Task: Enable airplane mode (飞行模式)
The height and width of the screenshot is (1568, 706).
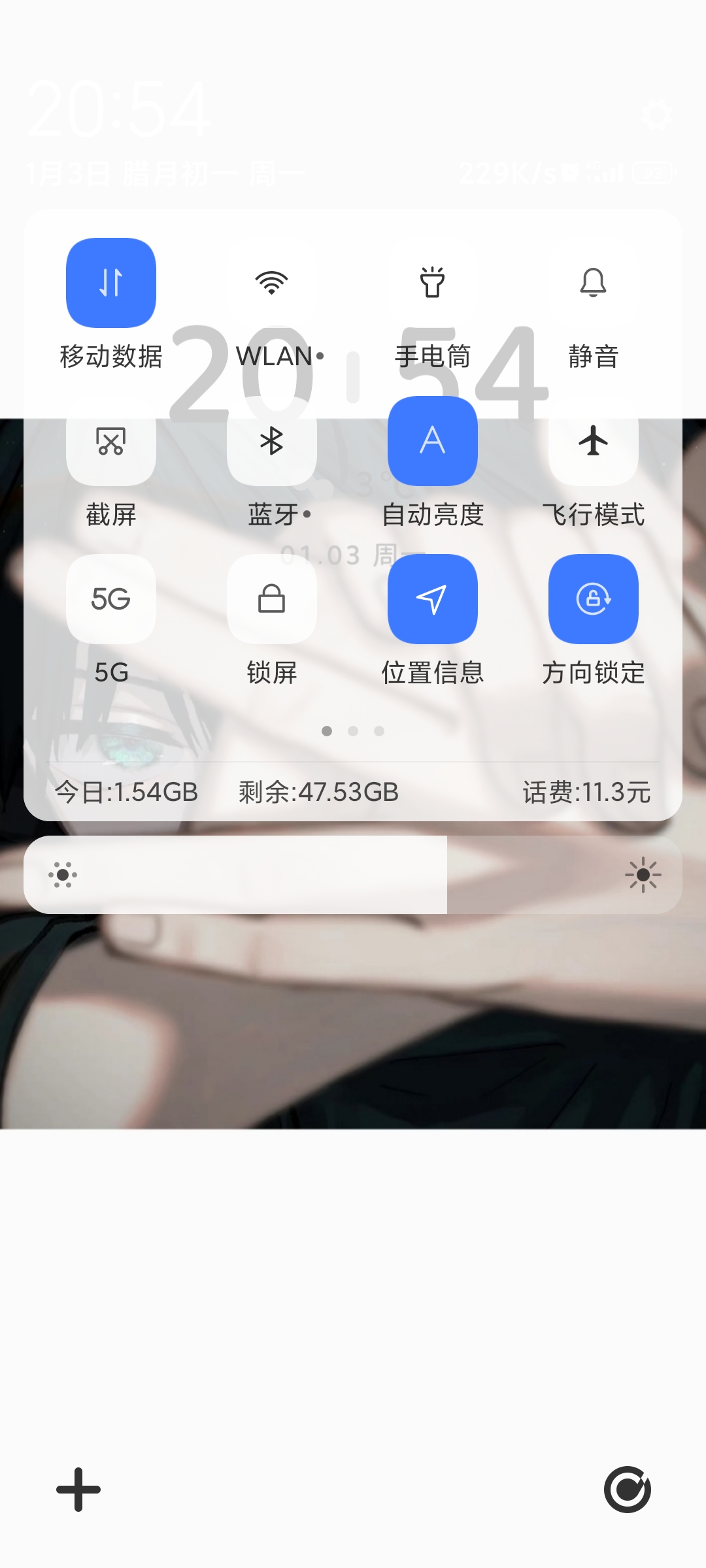Action: (594, 441)
